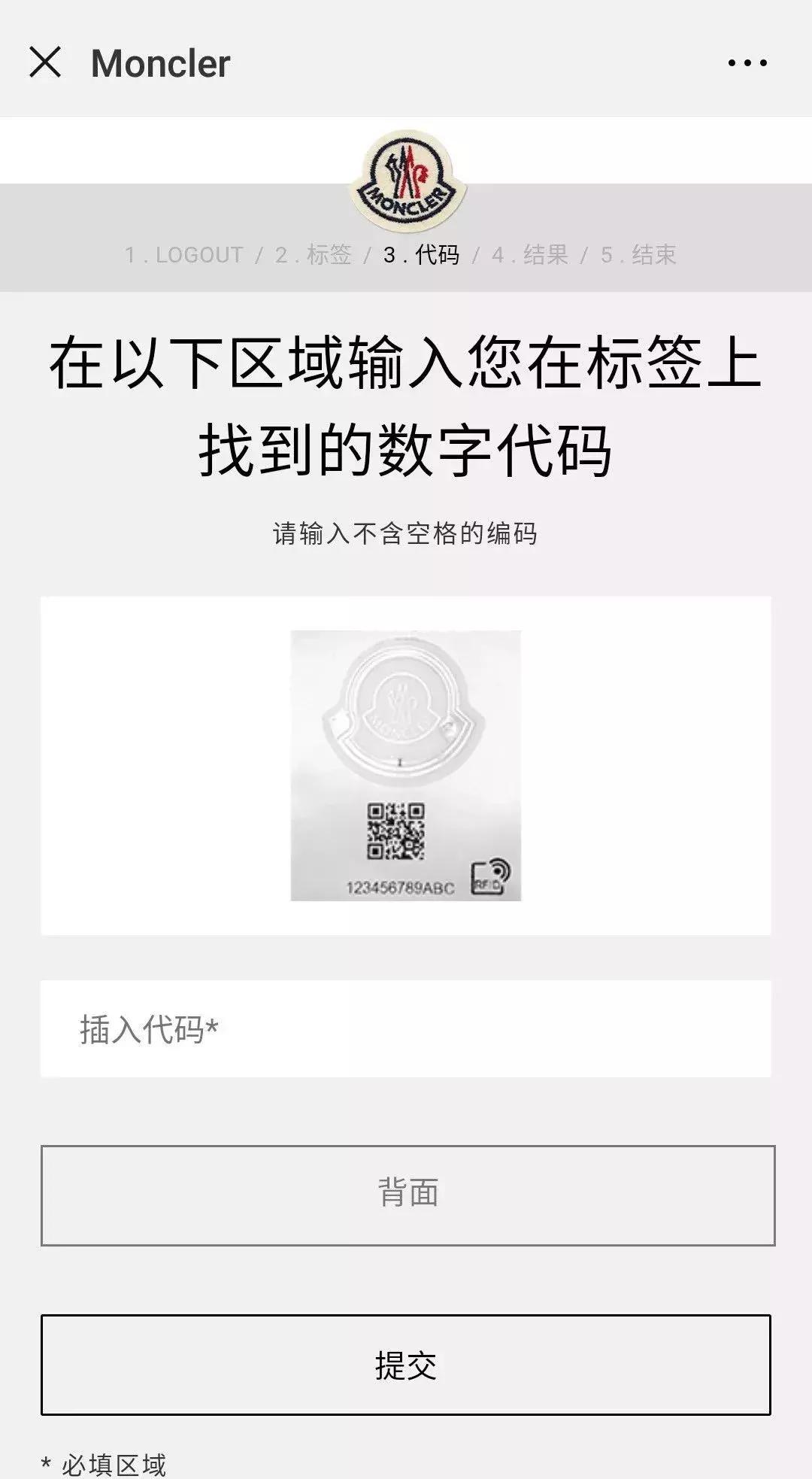Click the embroidered Moncler patch at top
Viewport: 812px width, 1479px height.
pos(406,178)
